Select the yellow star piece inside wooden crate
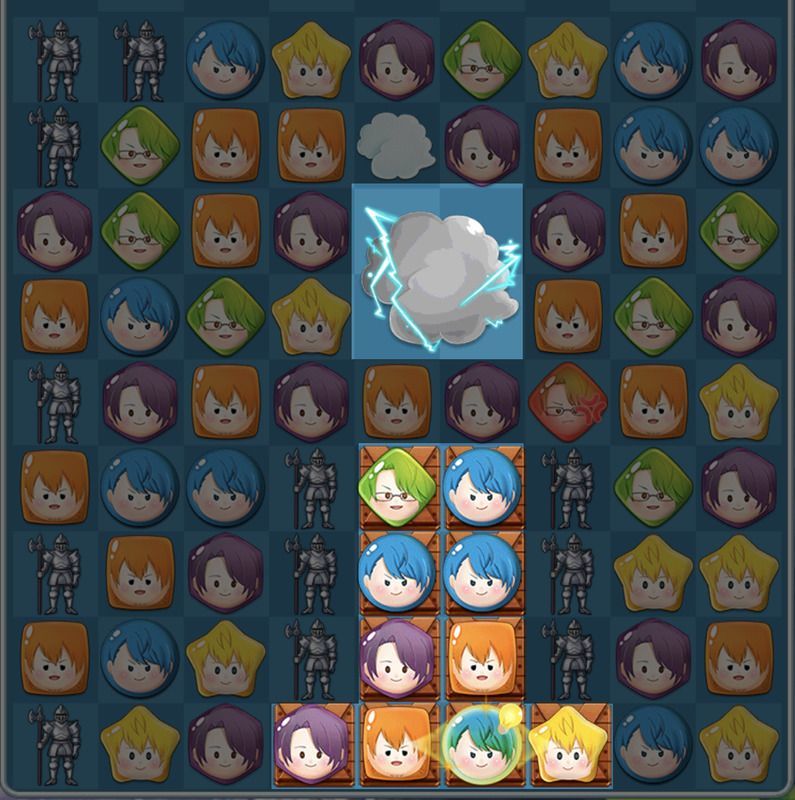Viewport: 795px width, 800px height. pos(567,746)
